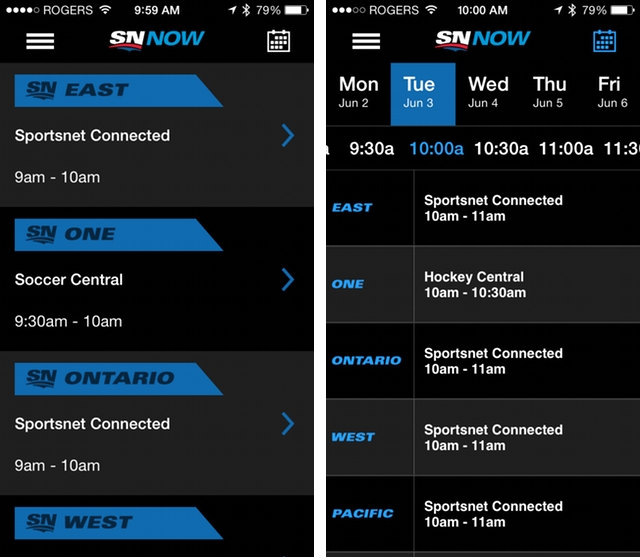
Task: Jump to Thu Jun 5 schedule
Action: (x=549, y=93)
